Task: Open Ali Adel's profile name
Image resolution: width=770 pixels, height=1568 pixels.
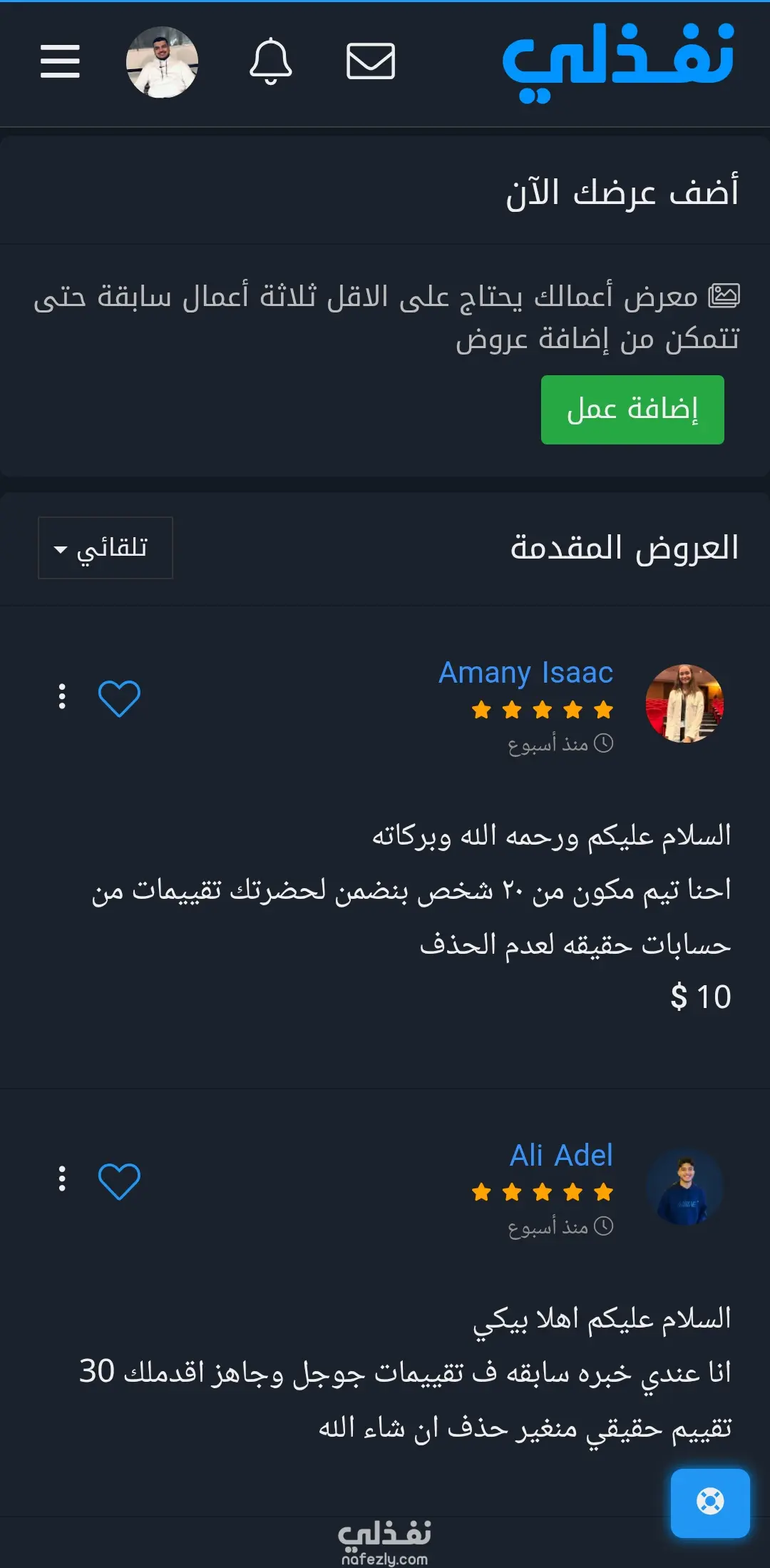Action: [561, 1156]
